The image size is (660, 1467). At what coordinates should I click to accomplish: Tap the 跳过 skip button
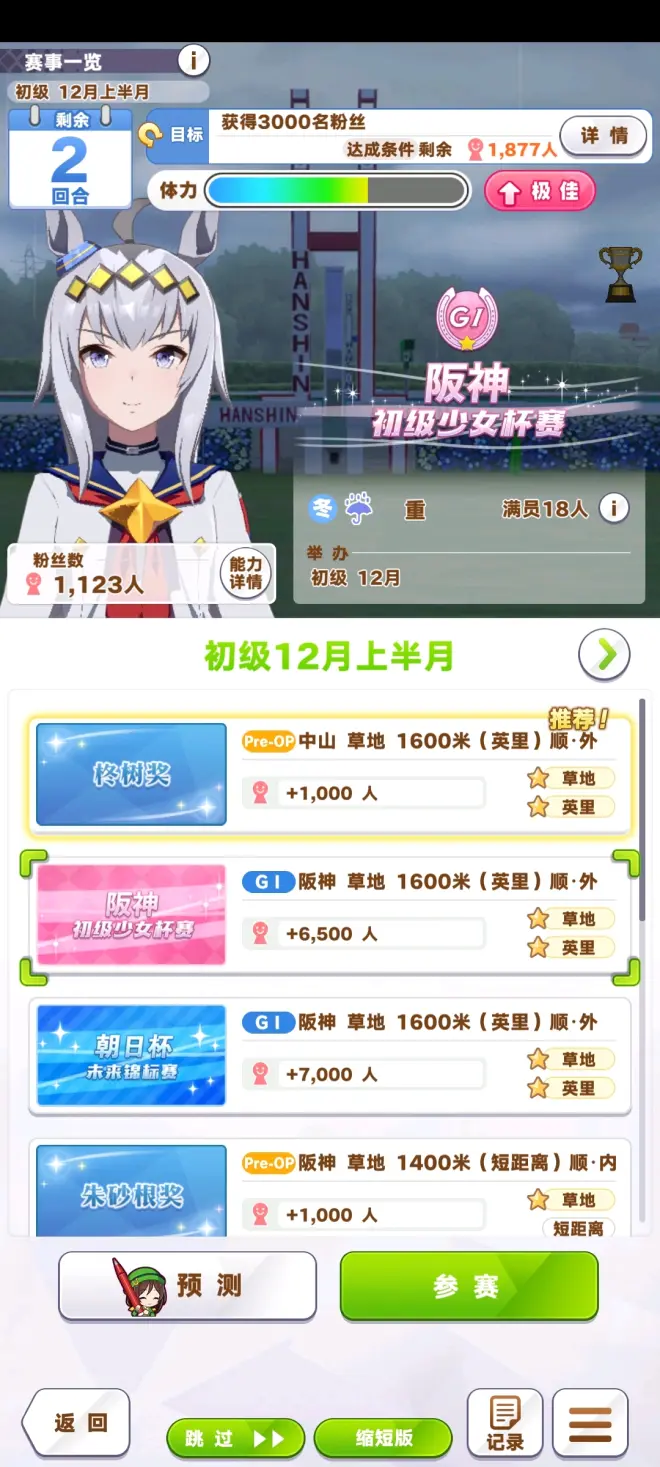pos(235,1438)
